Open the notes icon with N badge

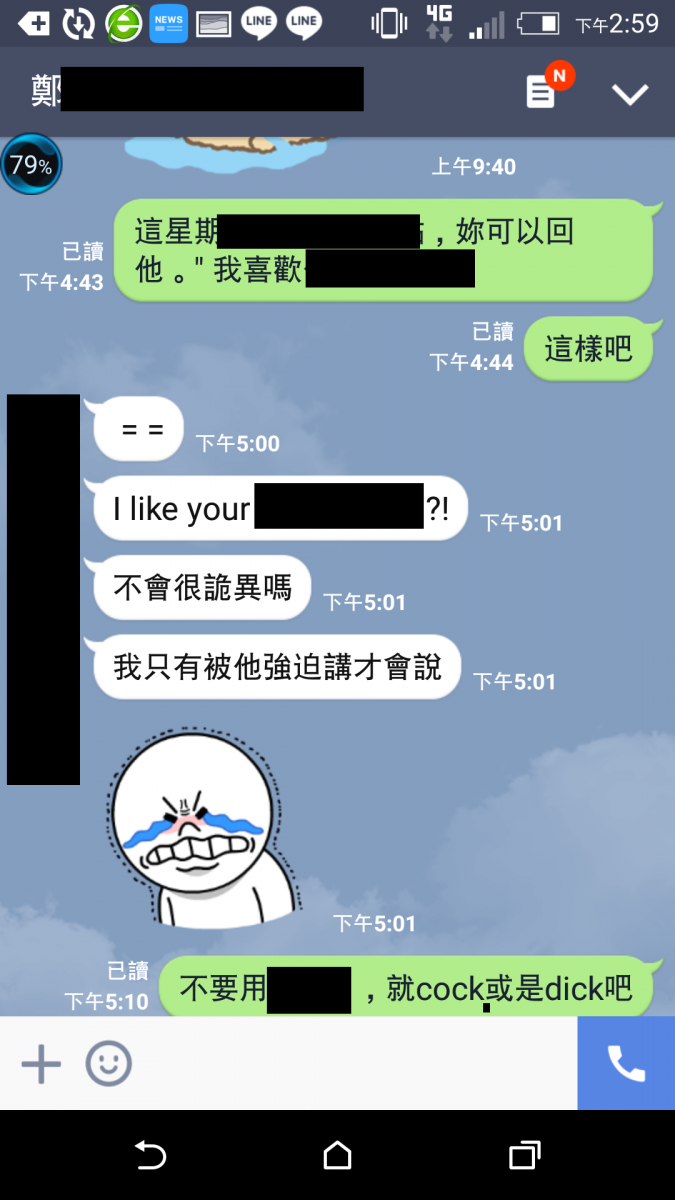pyautogui.click(x=541, y=93)
